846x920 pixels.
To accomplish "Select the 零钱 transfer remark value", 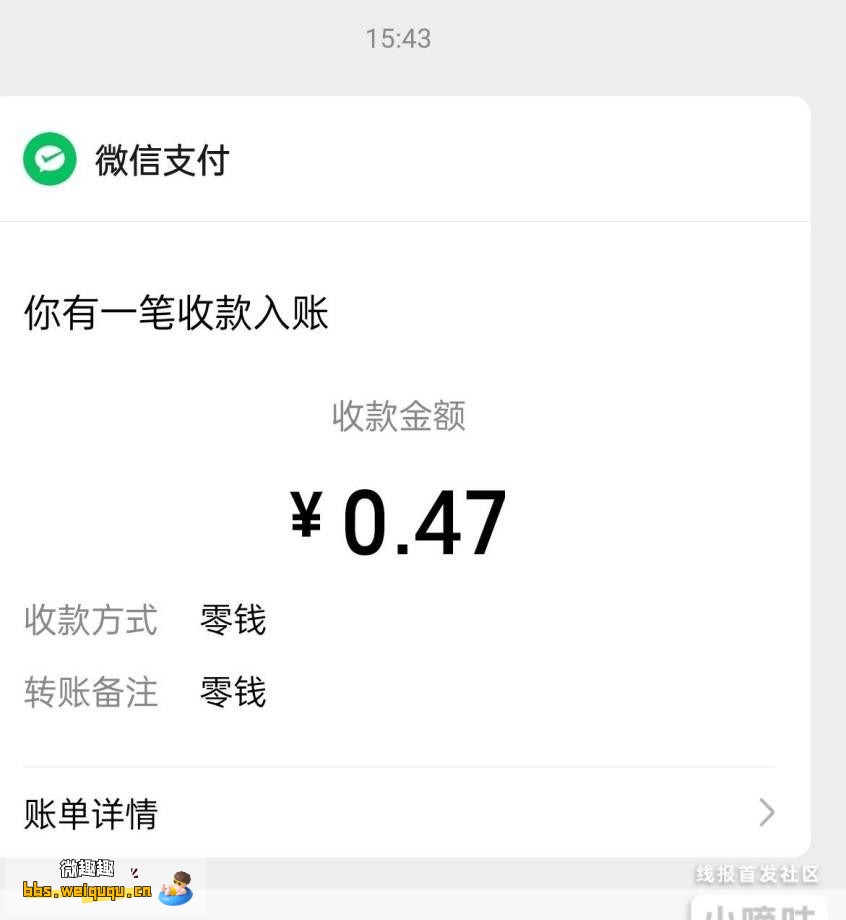I will [232, 691].
